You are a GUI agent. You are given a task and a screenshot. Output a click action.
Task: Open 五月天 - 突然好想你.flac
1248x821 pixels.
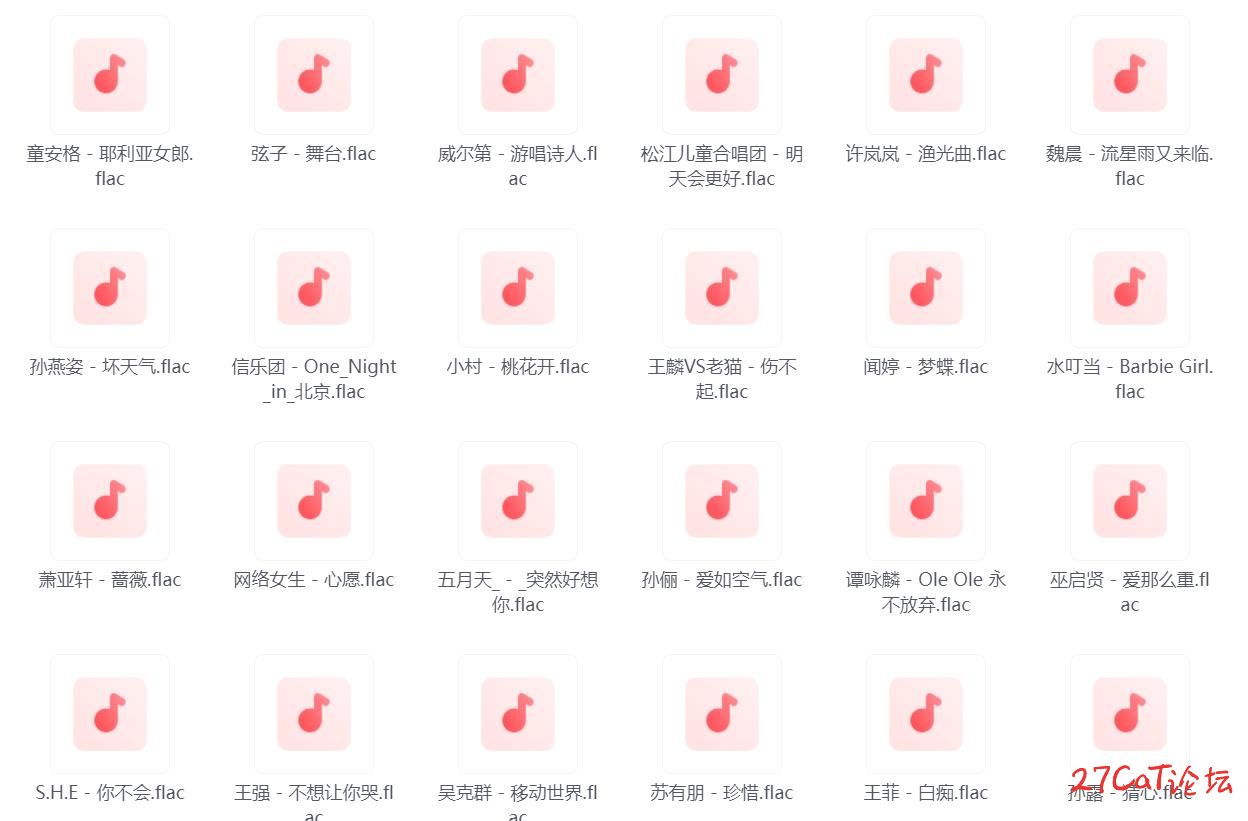(518, 501)
